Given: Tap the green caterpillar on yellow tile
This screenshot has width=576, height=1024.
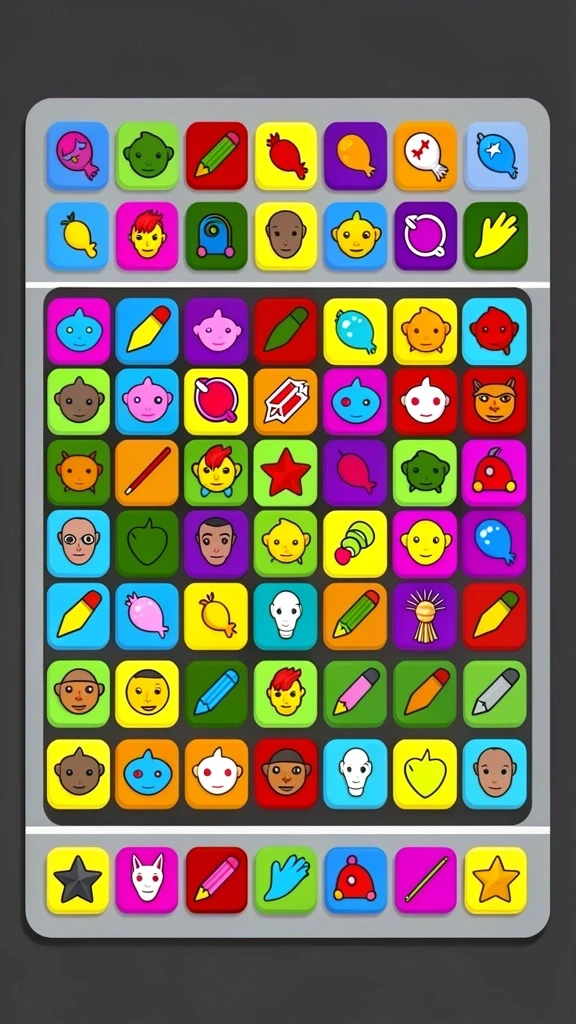Looking at the screenshot, I should [x=355, y=543].
